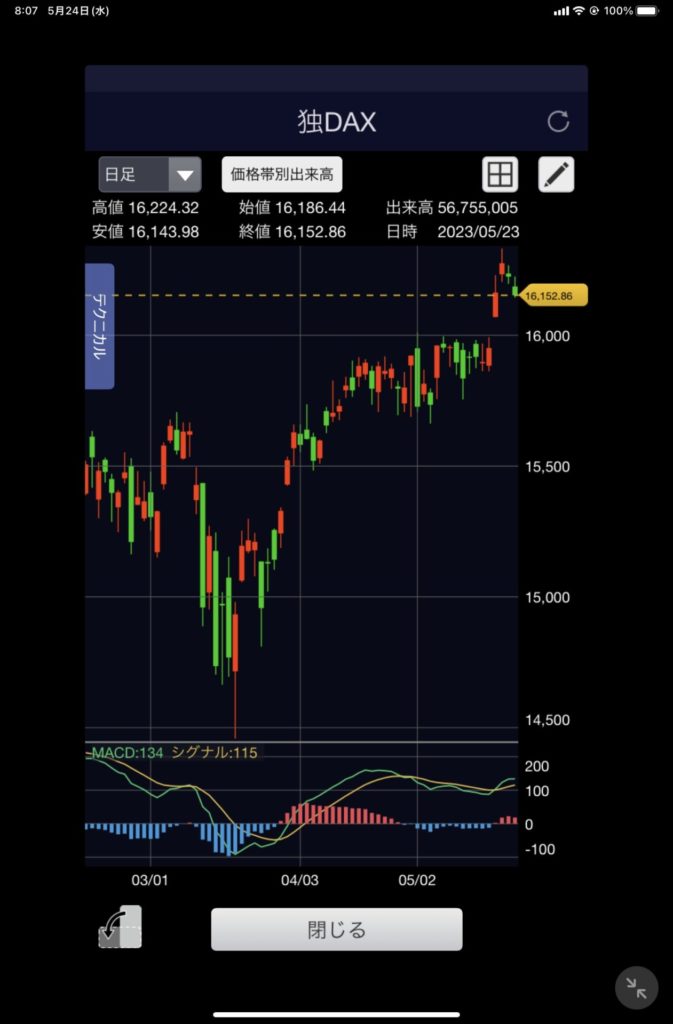Tap 閉じる to close the chart

point(336,929)
